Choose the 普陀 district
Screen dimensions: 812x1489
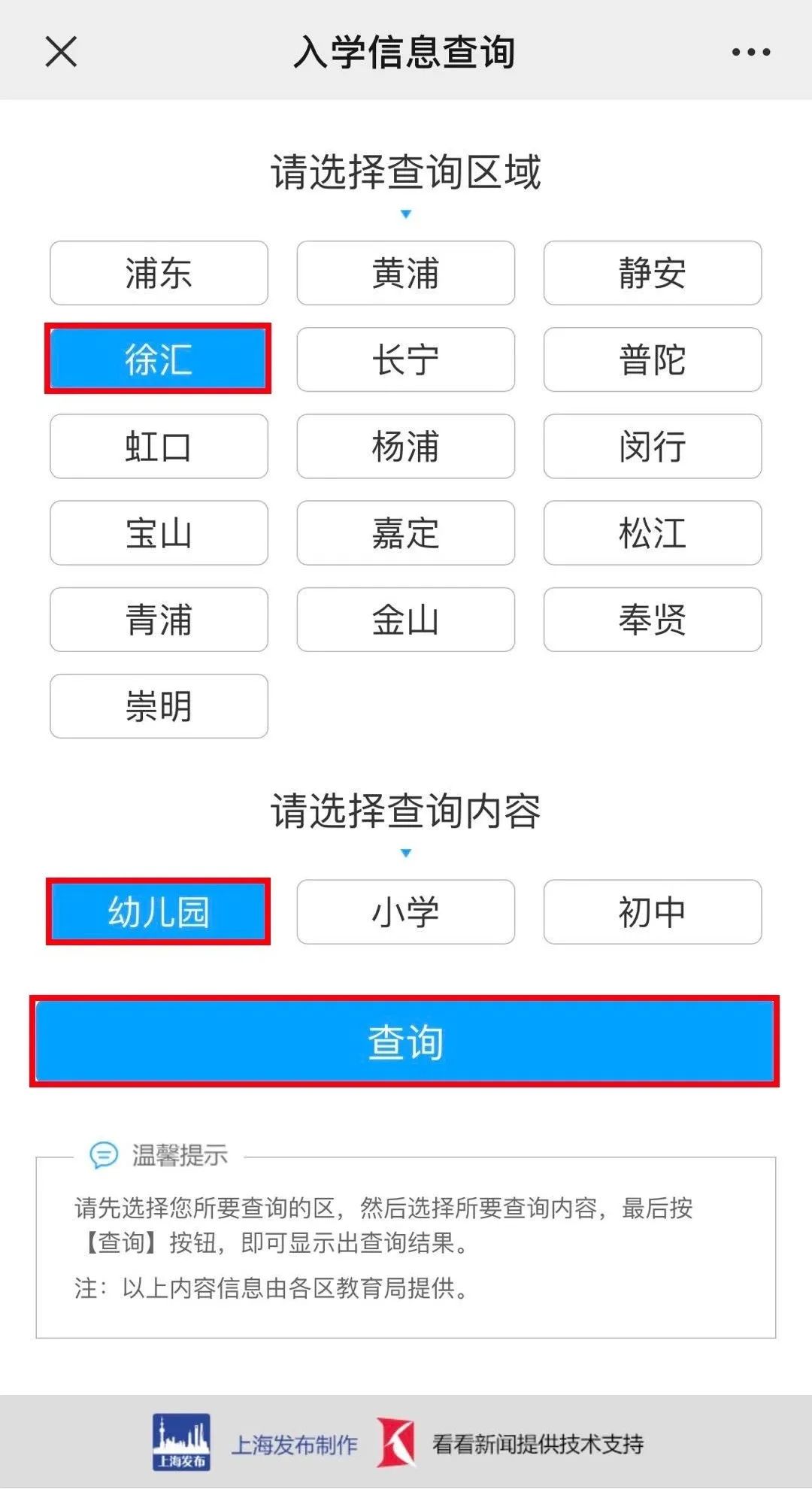point(653,359)
